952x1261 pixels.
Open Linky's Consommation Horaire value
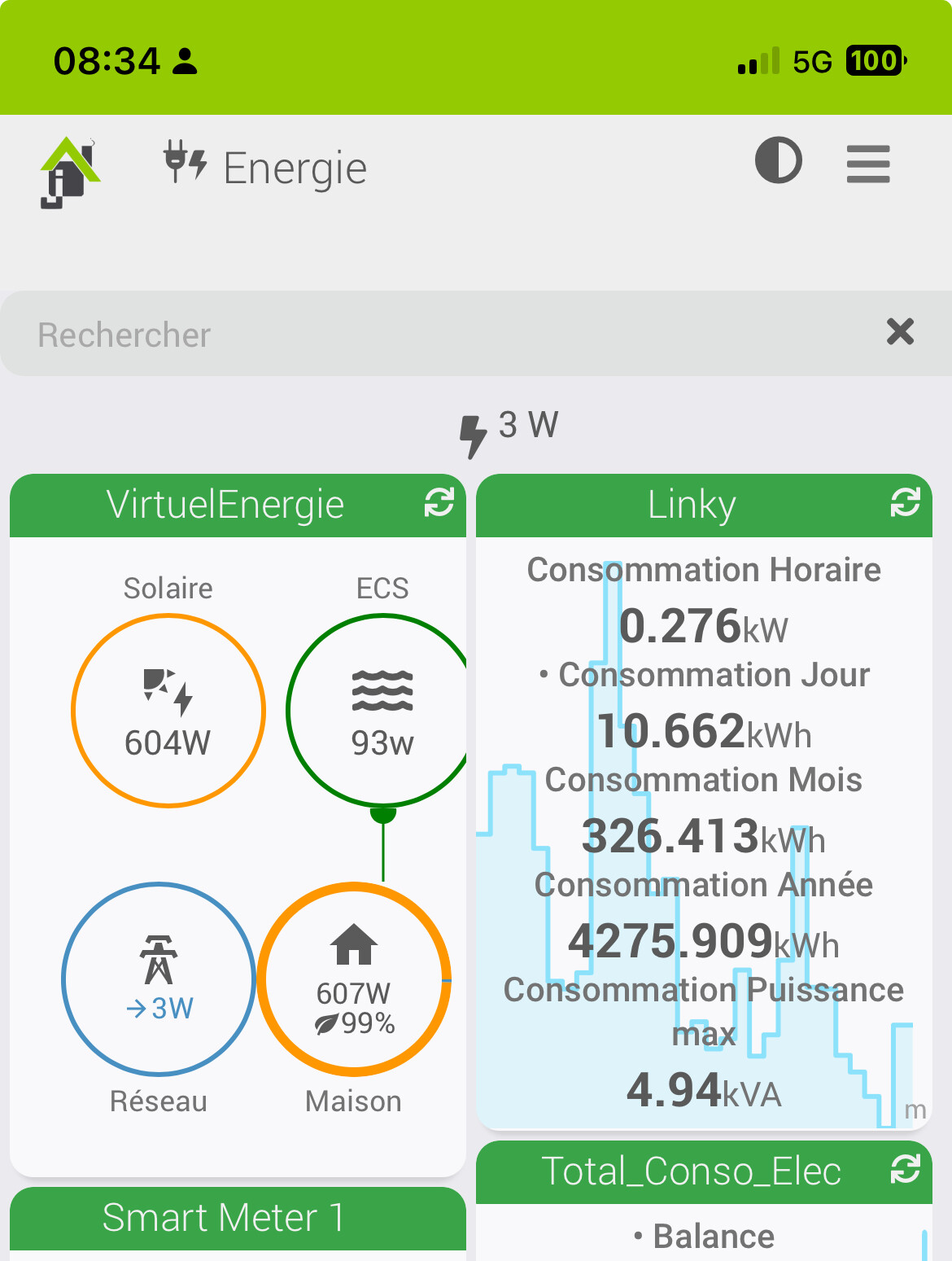click(x=704, y=626)
